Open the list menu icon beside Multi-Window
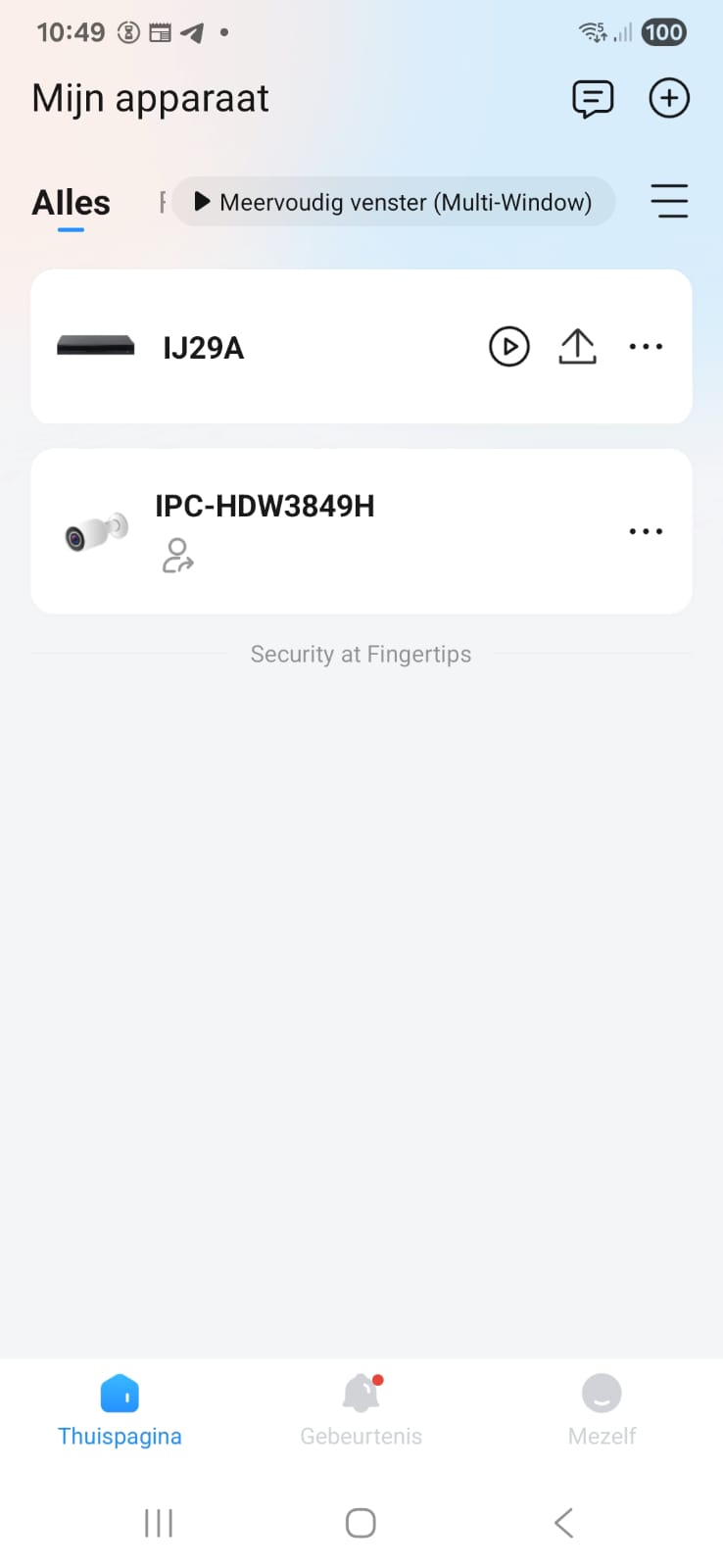Image resolution: width=723 pixels, height=1568 pixels. (x=669, y=201)
